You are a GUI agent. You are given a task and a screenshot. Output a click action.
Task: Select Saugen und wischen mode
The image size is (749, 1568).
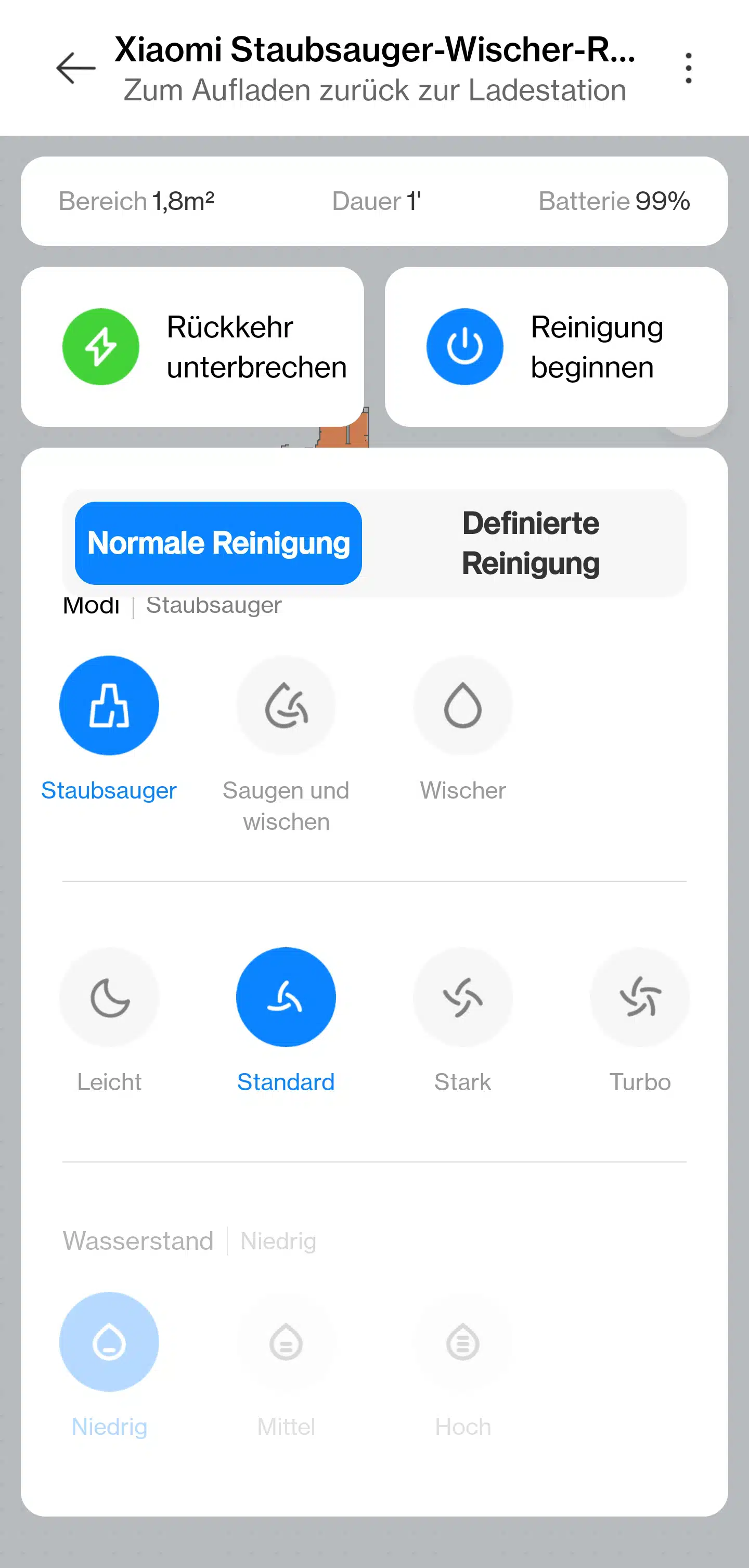coord(286,705)
